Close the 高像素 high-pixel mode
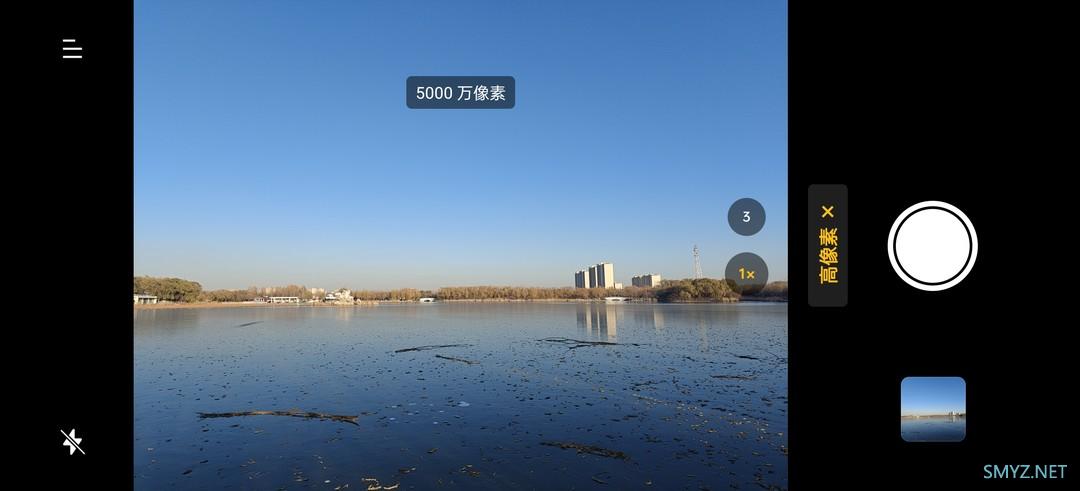Image resolution: width=1080 pixels, height=491 pixels. click(x=828, y=212)
